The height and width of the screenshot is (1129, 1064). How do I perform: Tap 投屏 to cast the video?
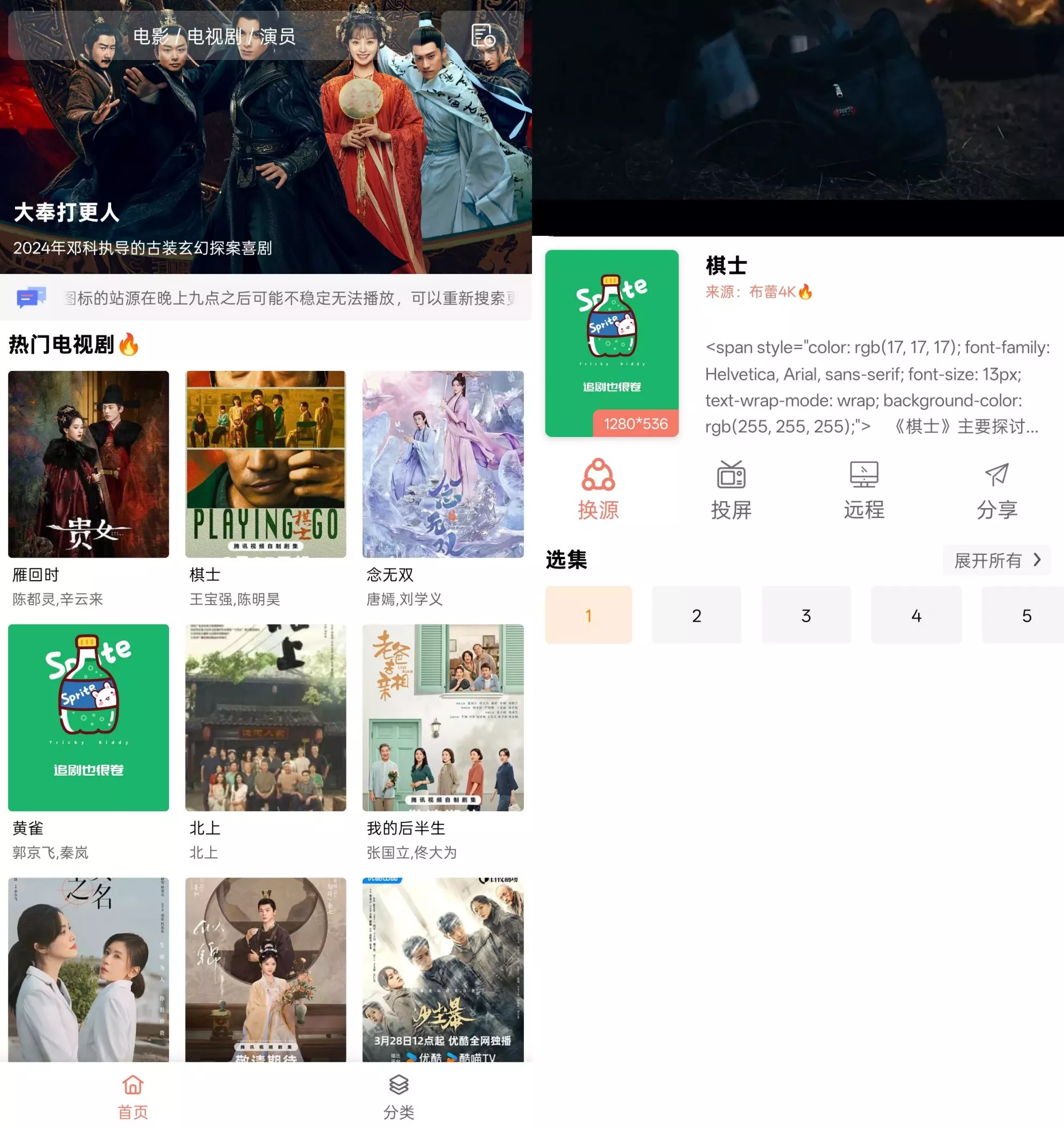point(730,489)
